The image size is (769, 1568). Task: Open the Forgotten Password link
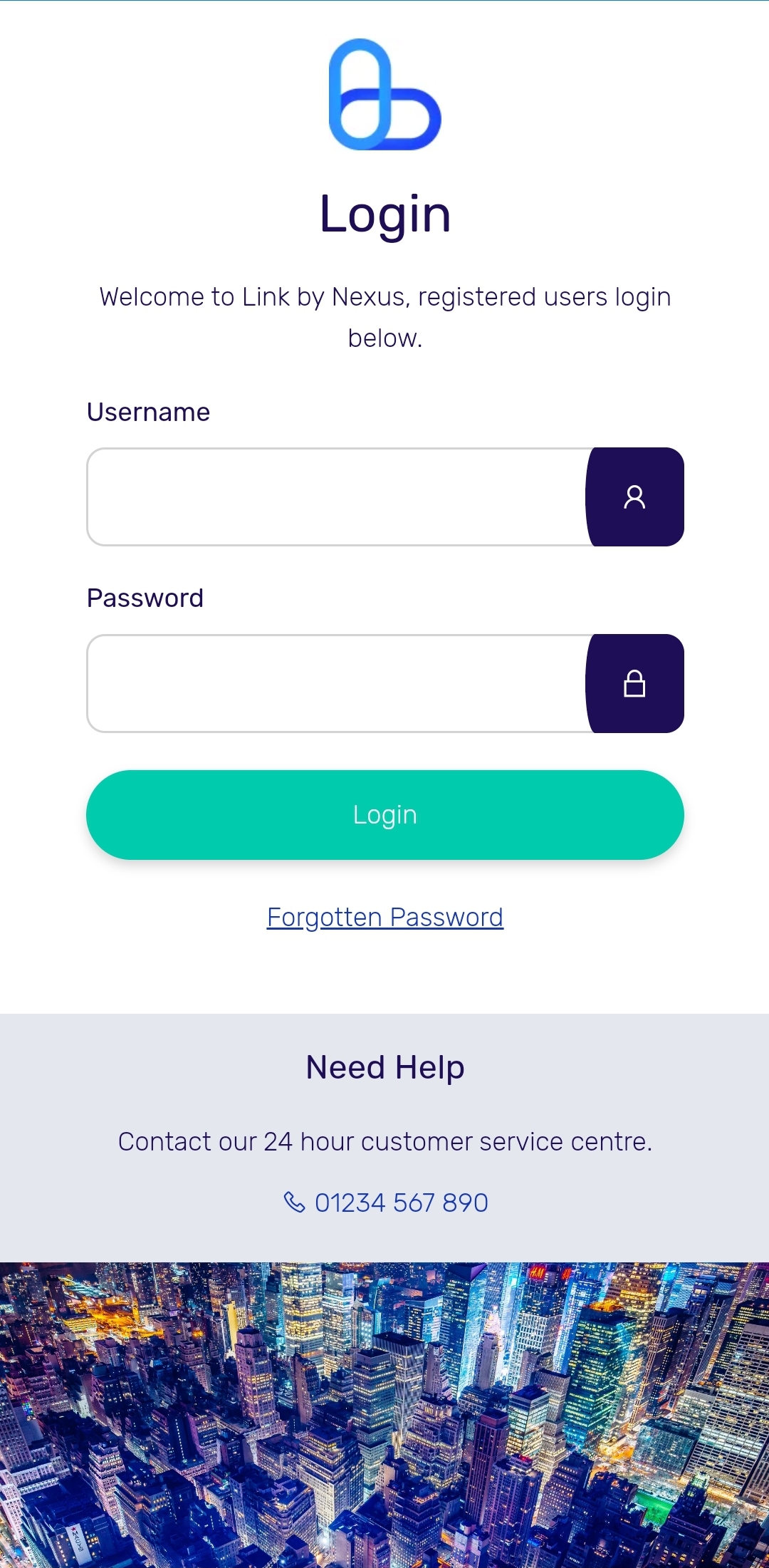tap(384, 917)
